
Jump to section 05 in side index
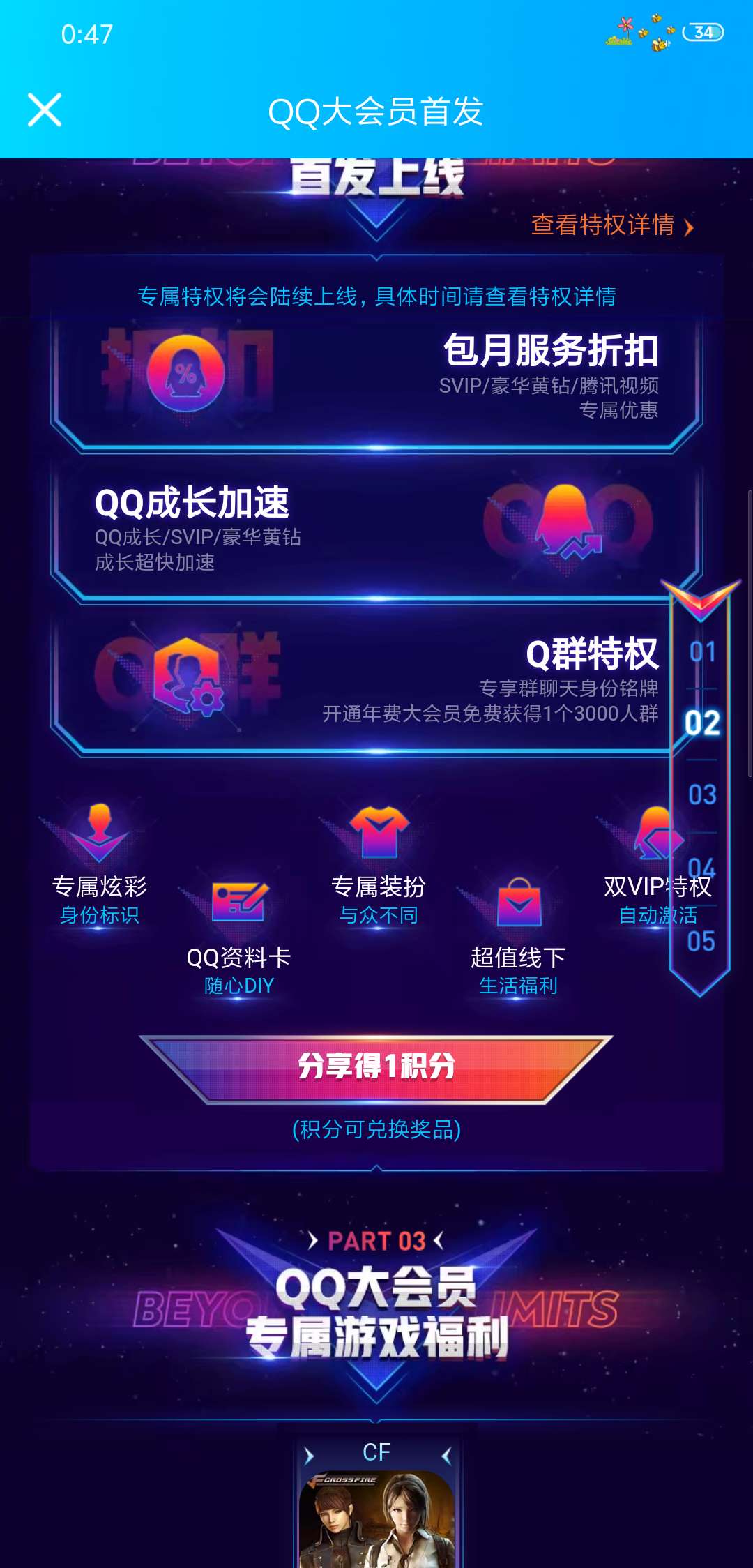pyautogui.click(x=701, y=941)
